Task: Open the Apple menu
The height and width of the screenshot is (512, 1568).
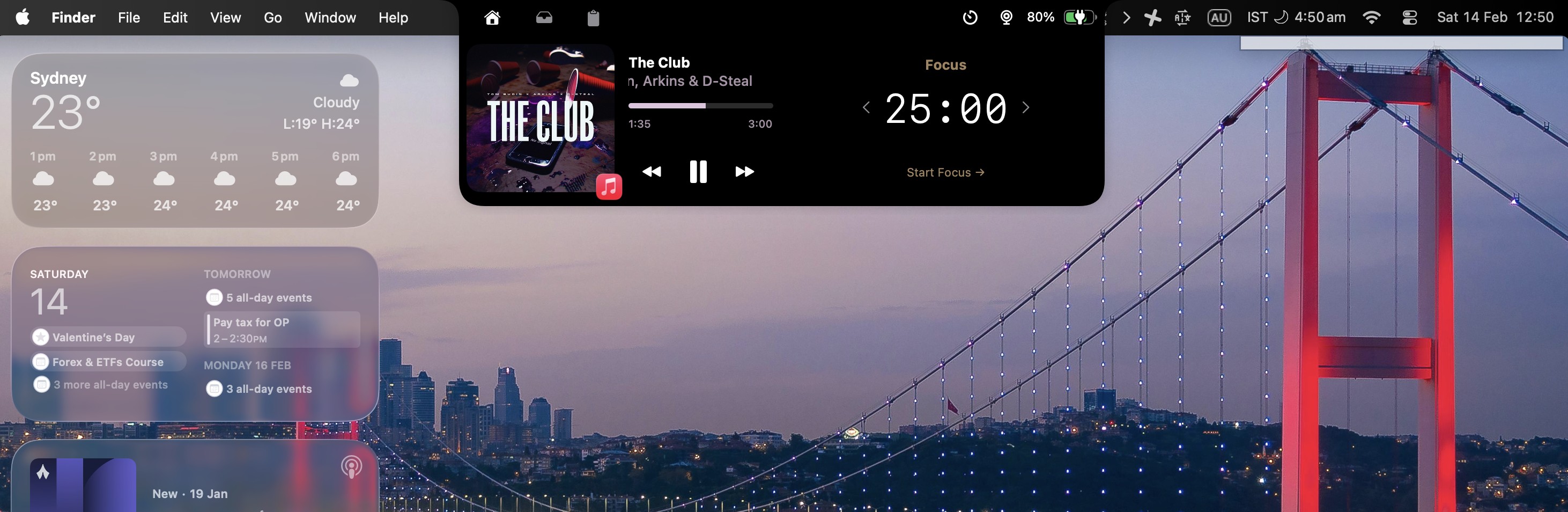Action: pyautogui.click(x=23, y=18)
